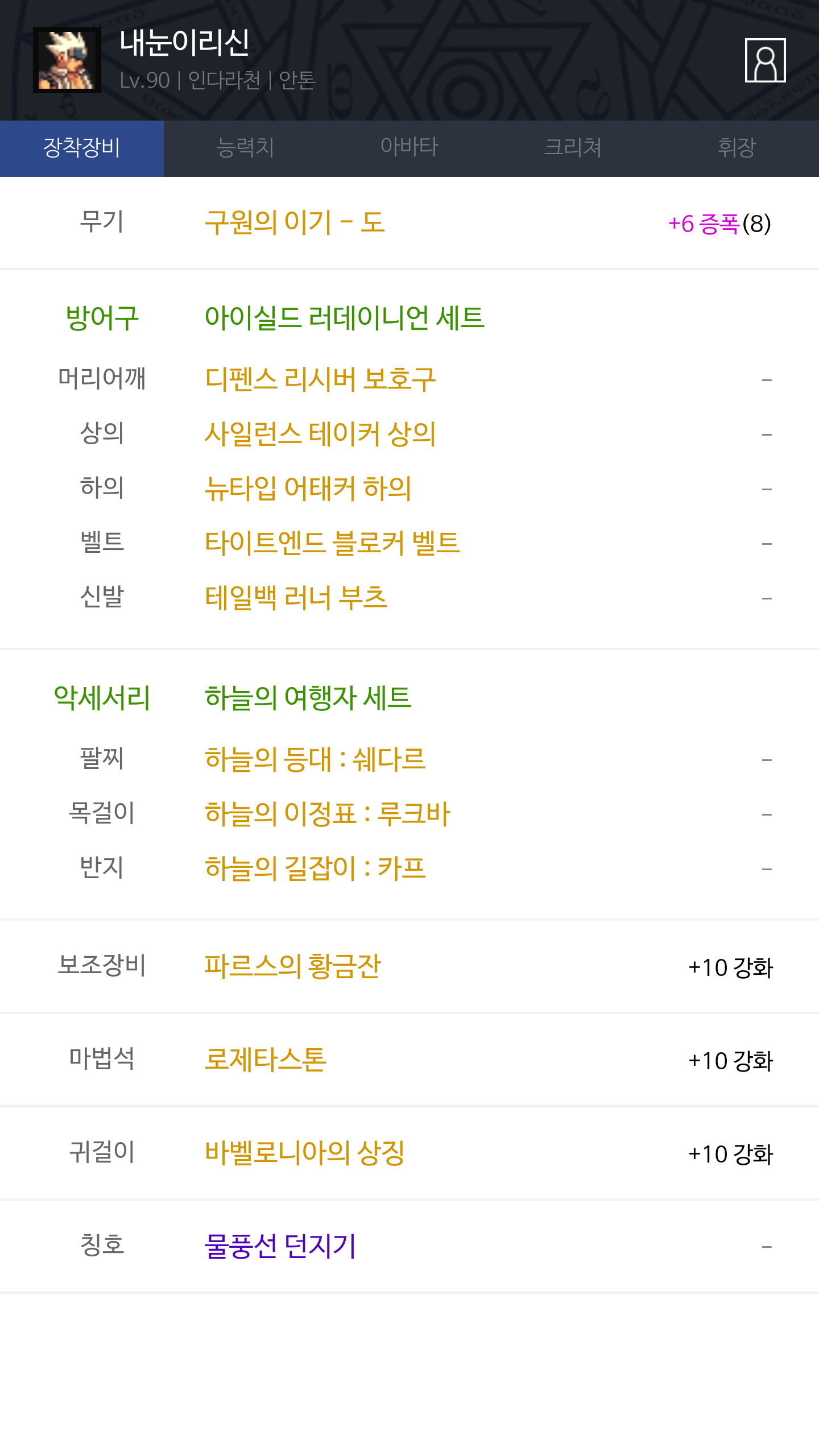819x1456 pixels.
Task: Open 사일런스 테이커 상의 item
Action: 320,434
